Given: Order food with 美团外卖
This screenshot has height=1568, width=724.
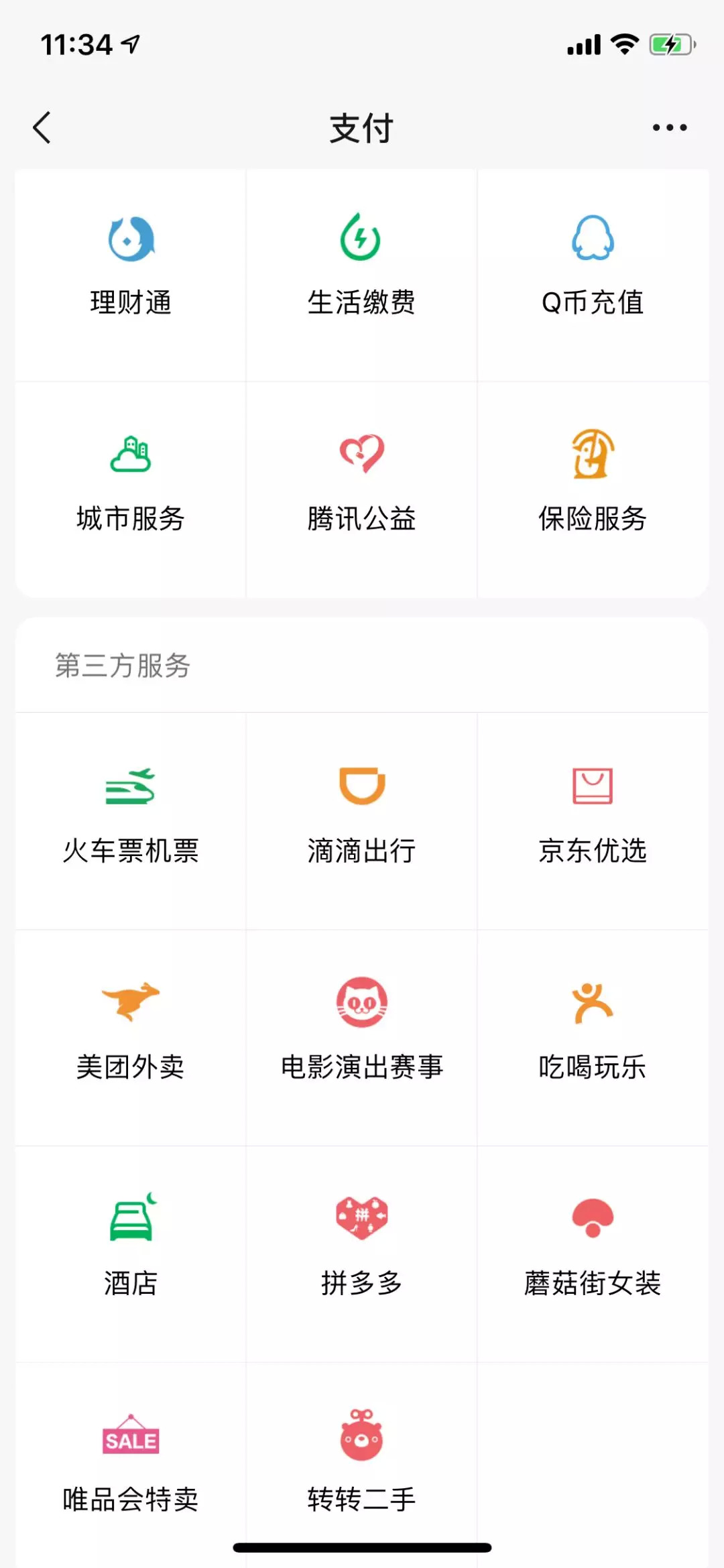Looking at the screenshot, I should click(131, 1032).
